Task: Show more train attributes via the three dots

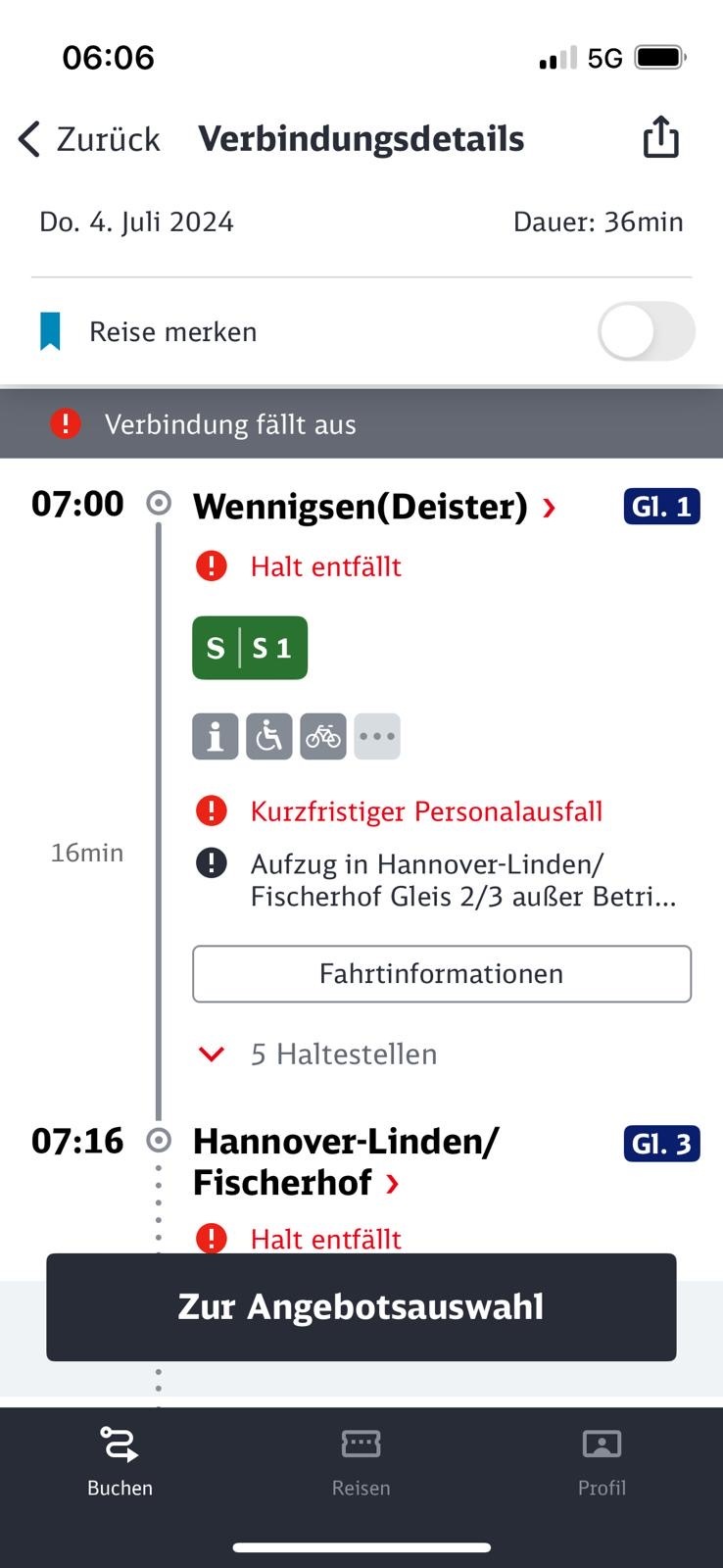Action: [377, 737]
